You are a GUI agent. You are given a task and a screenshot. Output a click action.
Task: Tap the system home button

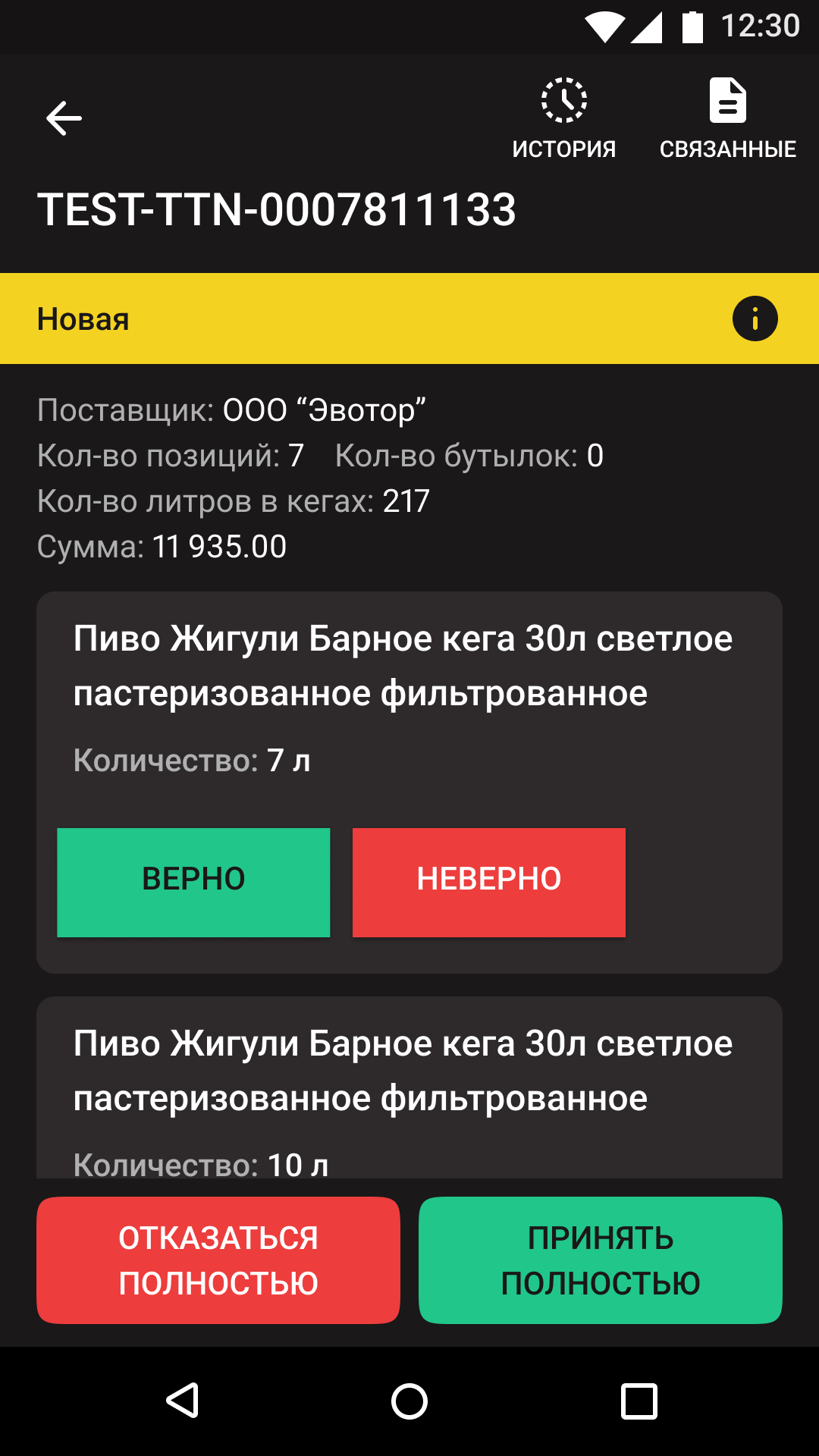click(409, 1401)
